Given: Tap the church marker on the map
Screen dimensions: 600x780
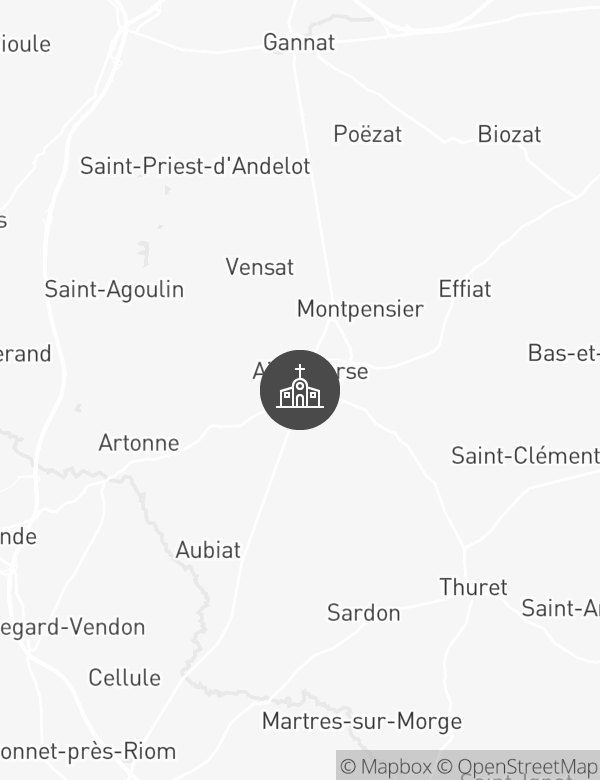Looking at the screenshot, I should [300, 390].
